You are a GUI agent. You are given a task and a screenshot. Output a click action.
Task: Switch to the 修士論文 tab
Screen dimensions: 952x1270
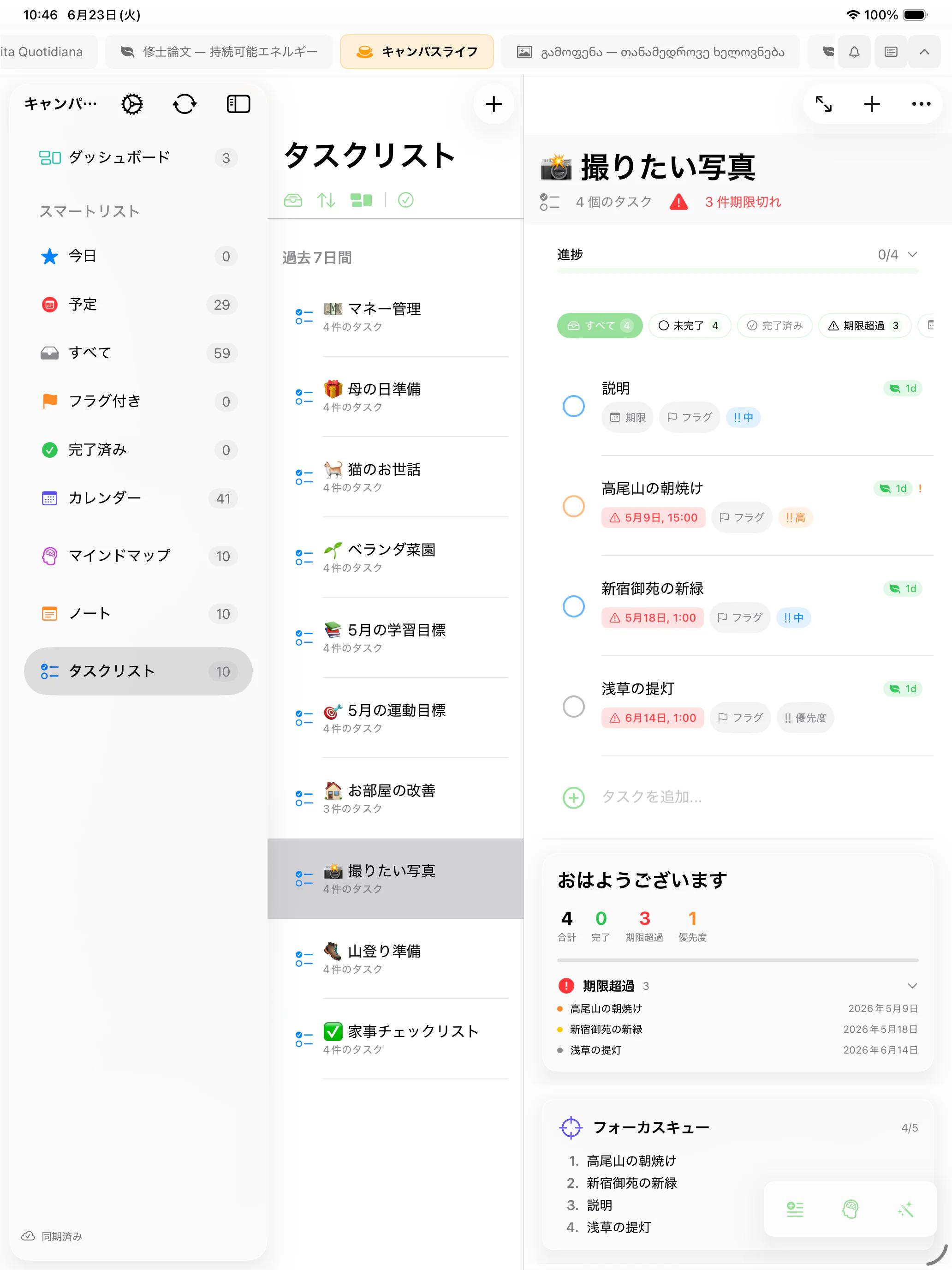point(219,52)
